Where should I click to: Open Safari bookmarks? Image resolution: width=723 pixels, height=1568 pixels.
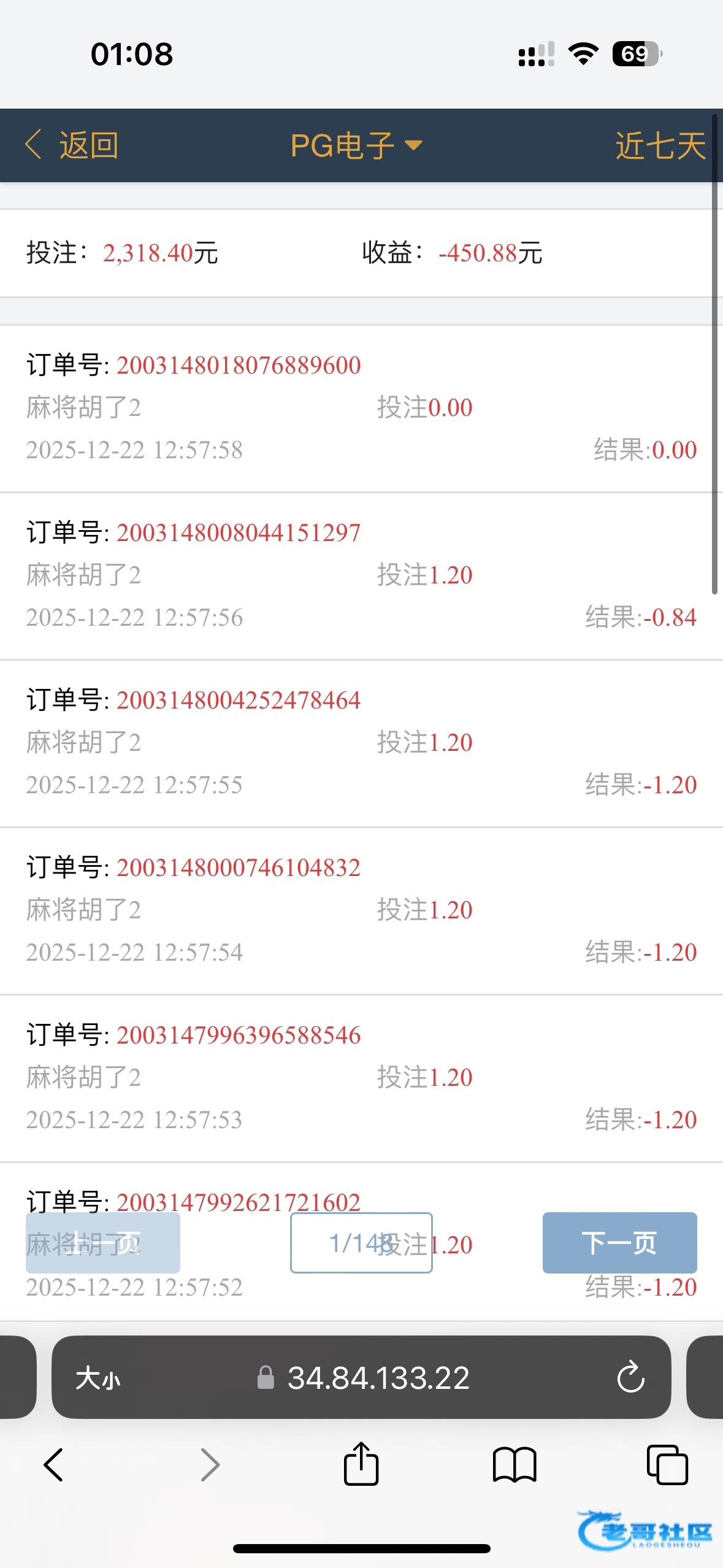click(x=515, y=1465)
